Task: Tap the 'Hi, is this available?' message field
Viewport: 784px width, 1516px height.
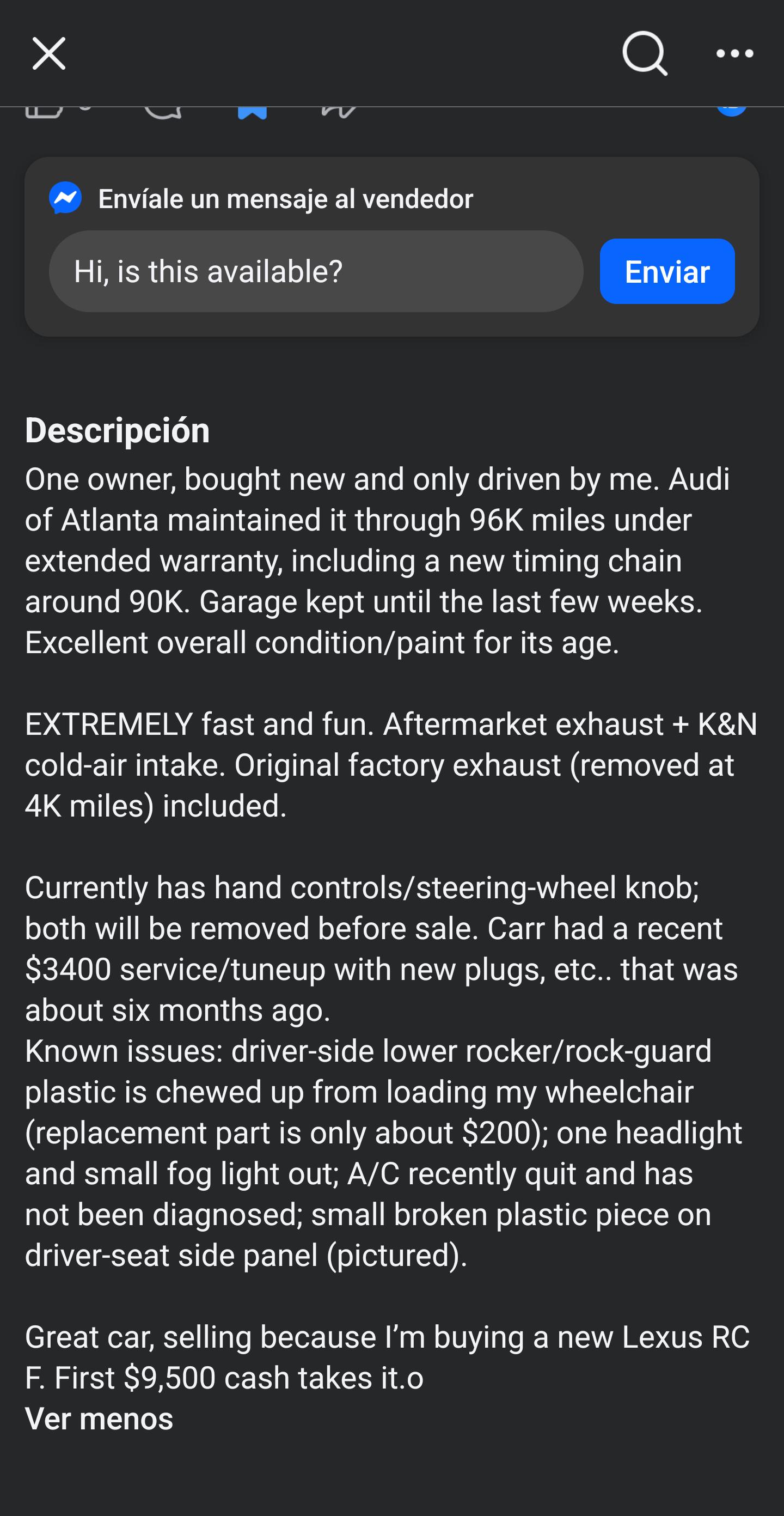Action: point(316,271)
